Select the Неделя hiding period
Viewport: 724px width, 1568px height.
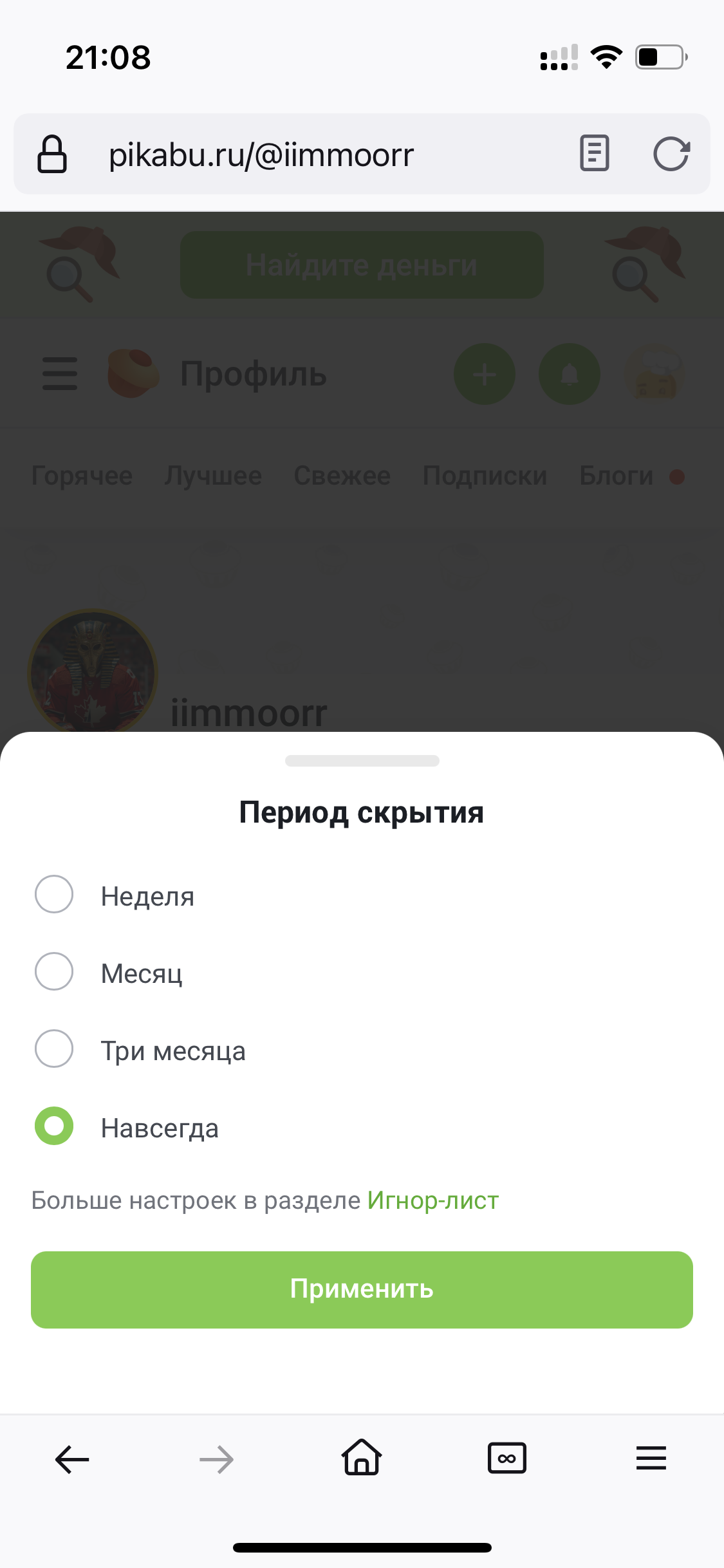54,894
